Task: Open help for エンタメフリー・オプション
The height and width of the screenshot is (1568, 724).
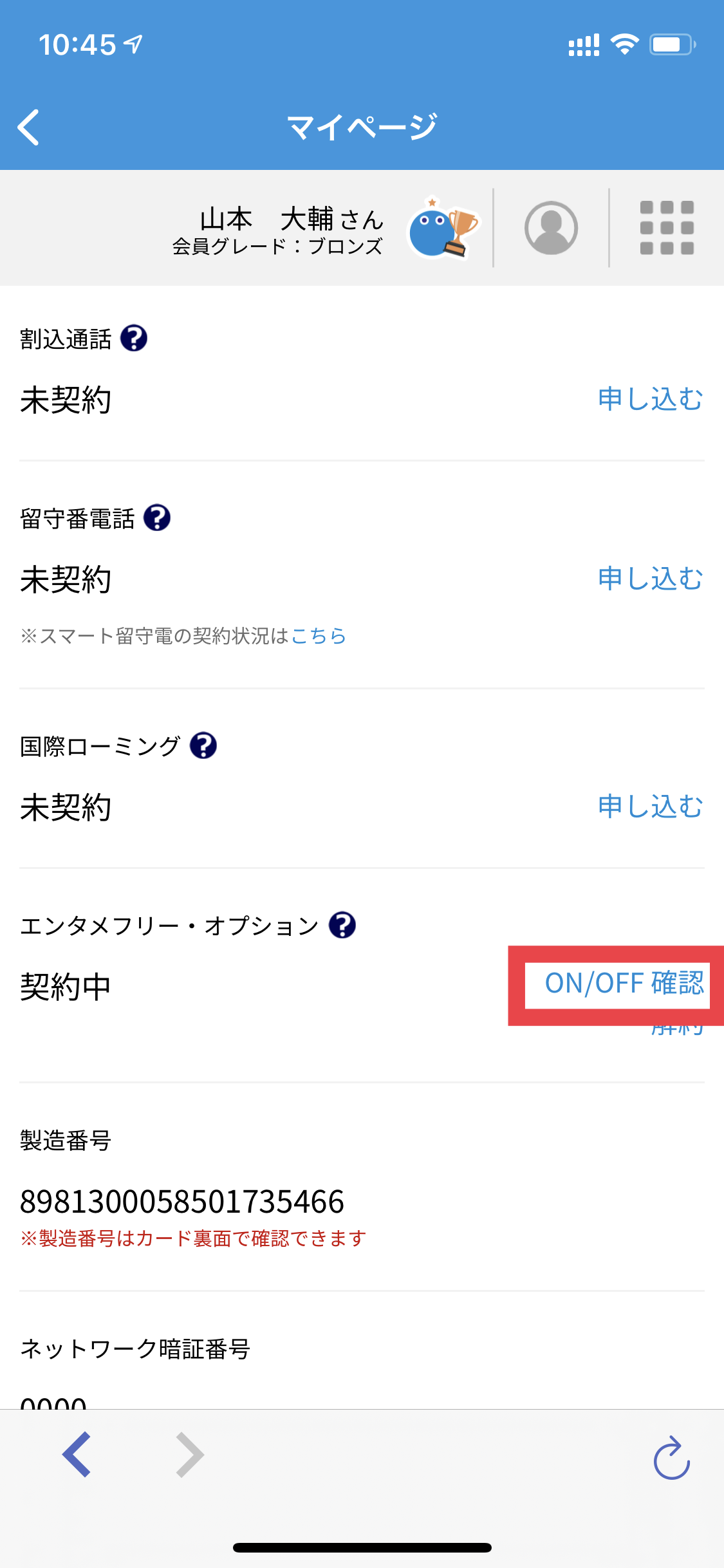Action: point(342,925)
